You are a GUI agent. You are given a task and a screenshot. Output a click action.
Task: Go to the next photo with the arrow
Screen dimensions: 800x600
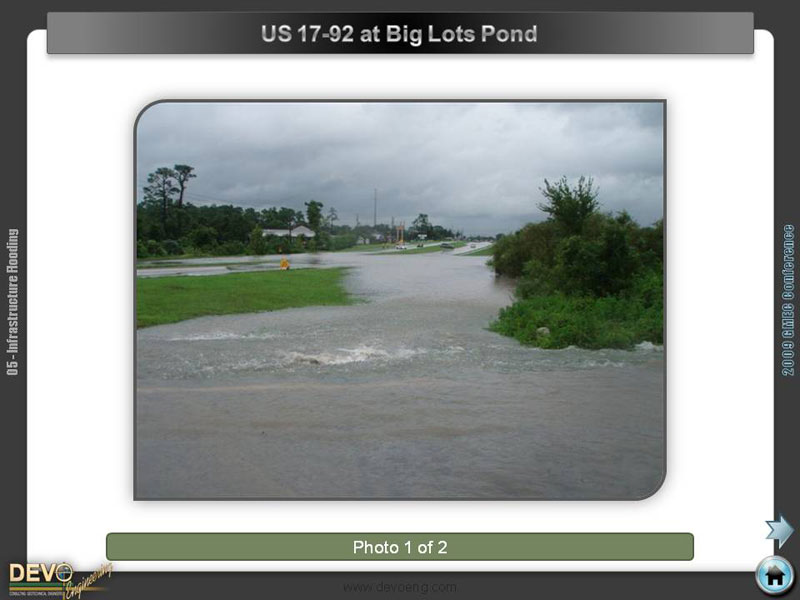[x=779, y=530]
